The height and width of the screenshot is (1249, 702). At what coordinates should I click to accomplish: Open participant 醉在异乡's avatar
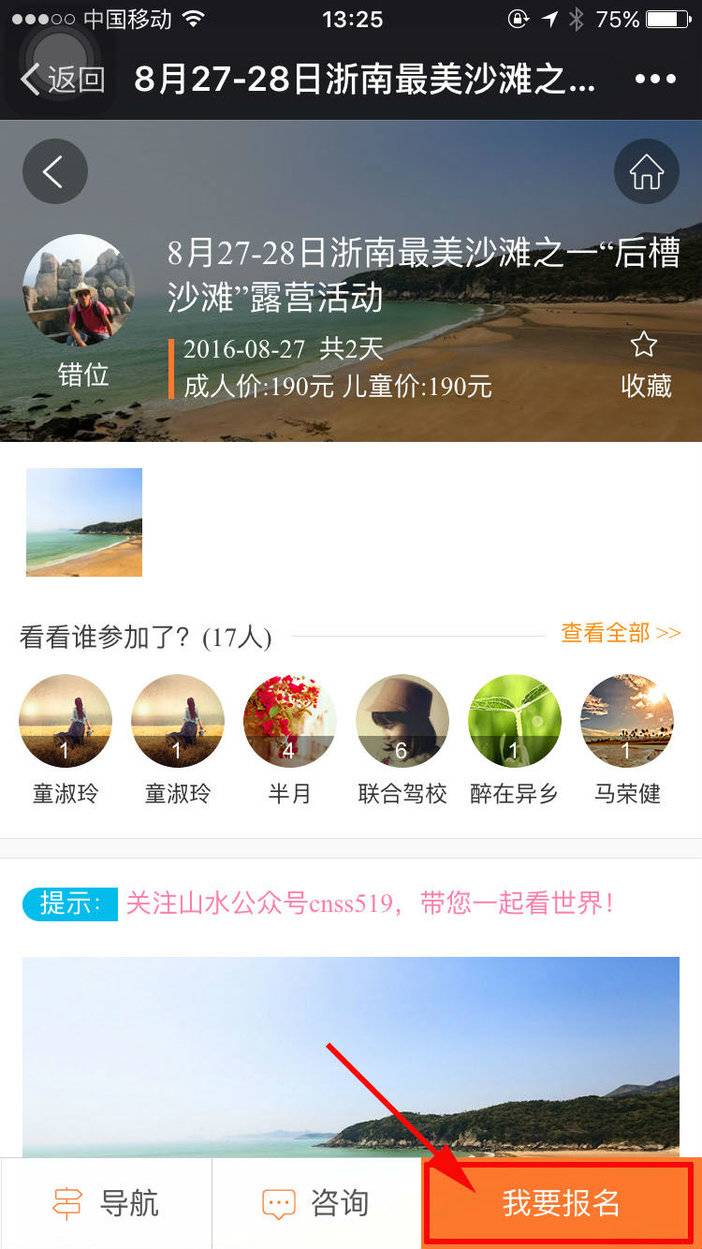514,721
